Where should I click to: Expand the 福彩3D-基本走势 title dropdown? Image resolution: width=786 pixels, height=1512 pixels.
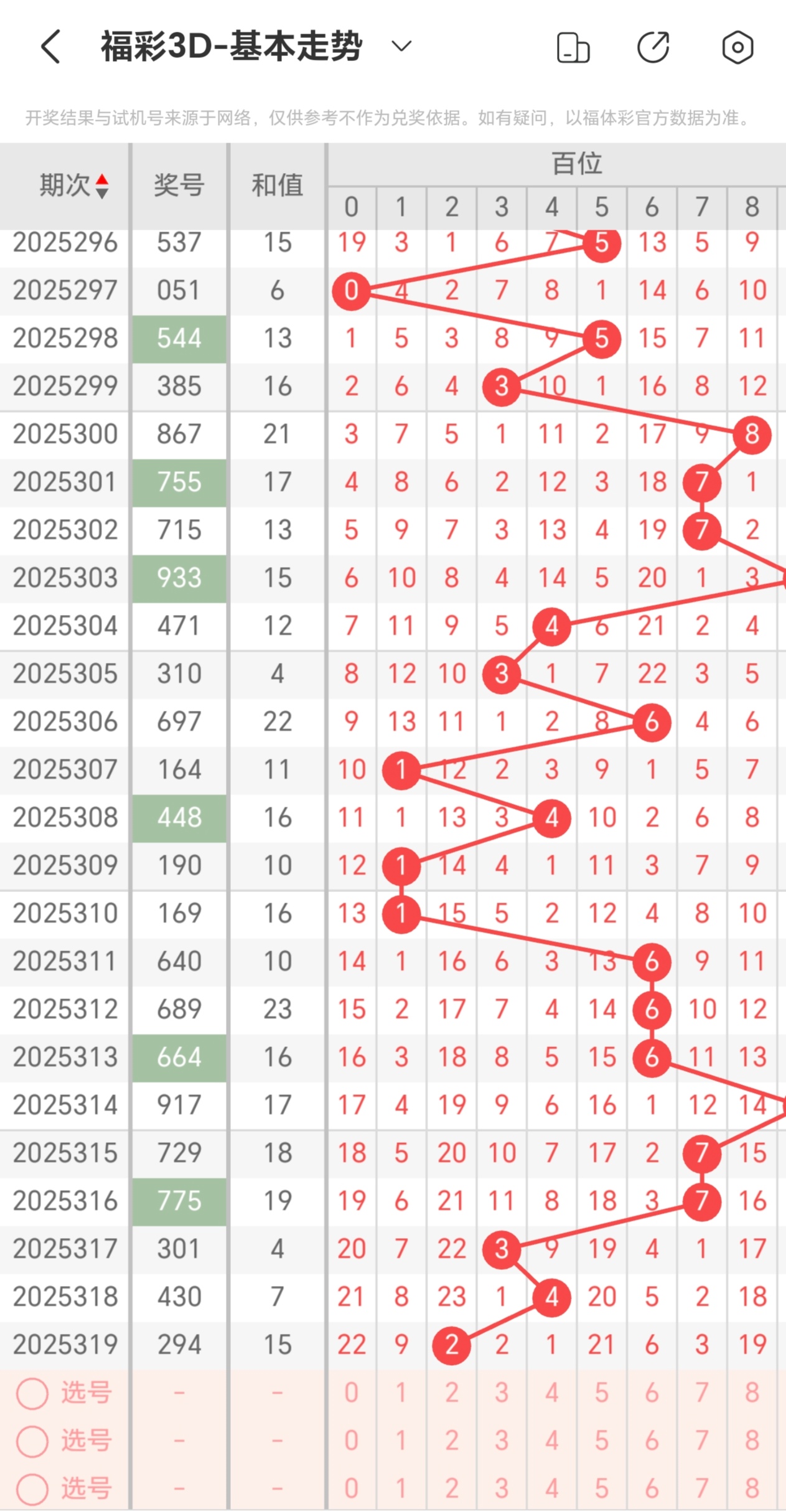pyautogui.click(x=401, y=46)
